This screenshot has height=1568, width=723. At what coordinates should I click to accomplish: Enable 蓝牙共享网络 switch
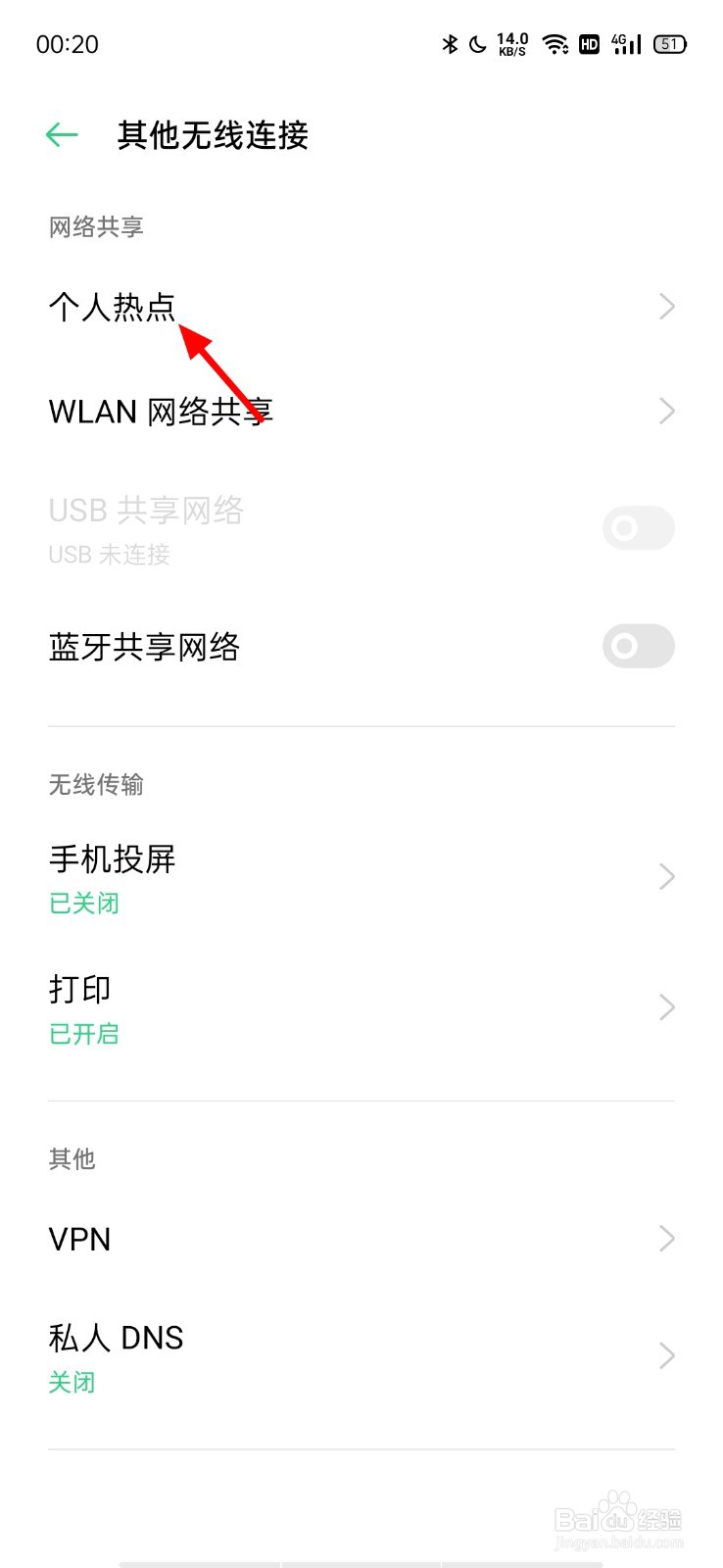(638, 647)
